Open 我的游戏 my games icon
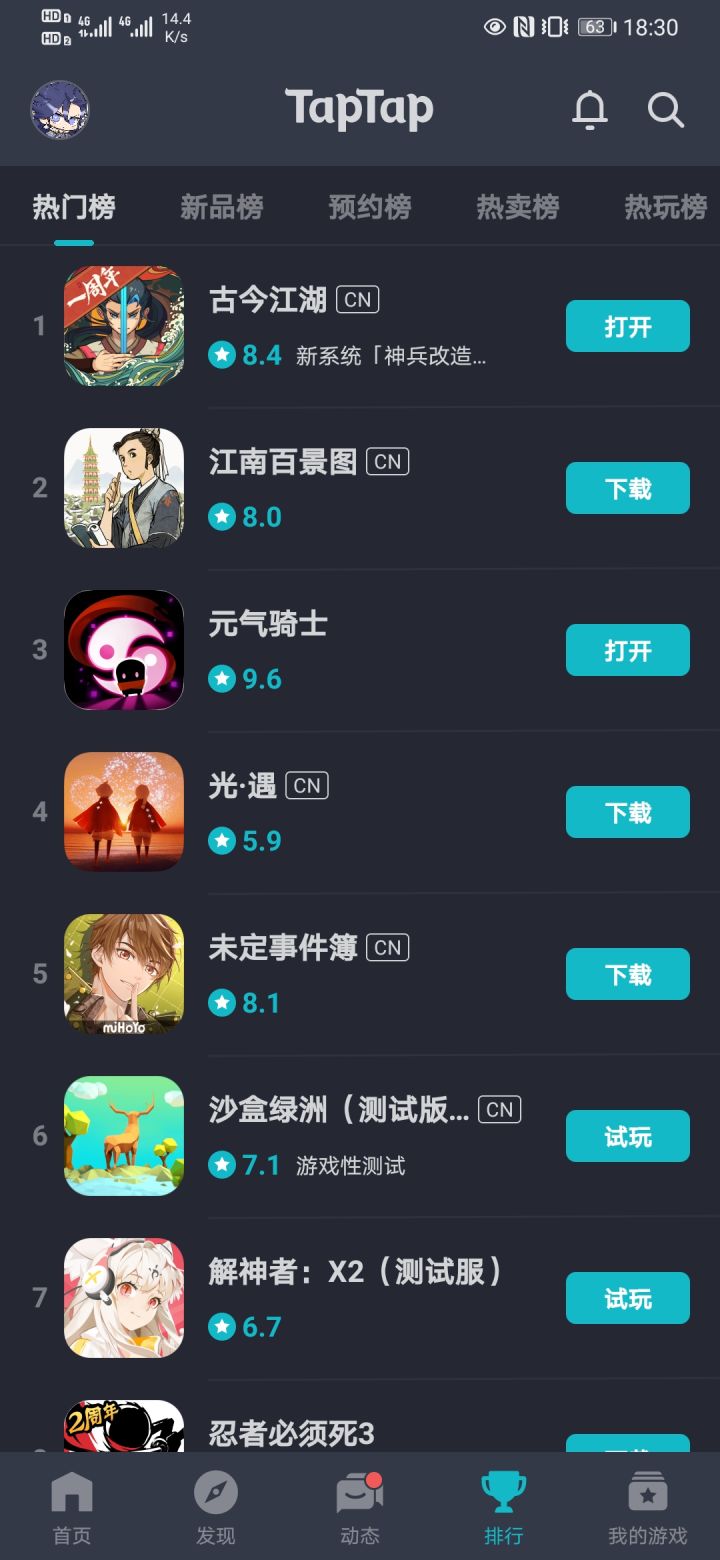 [x=648, y=1502]
